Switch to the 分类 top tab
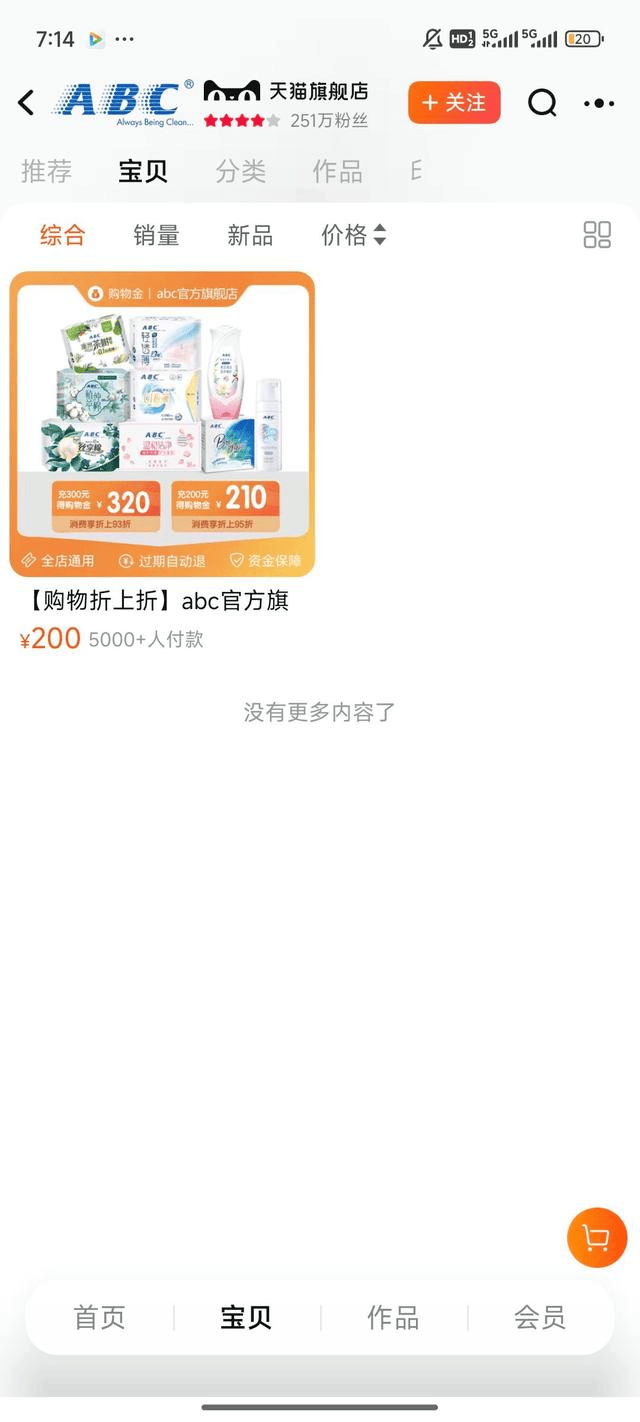 241,172
